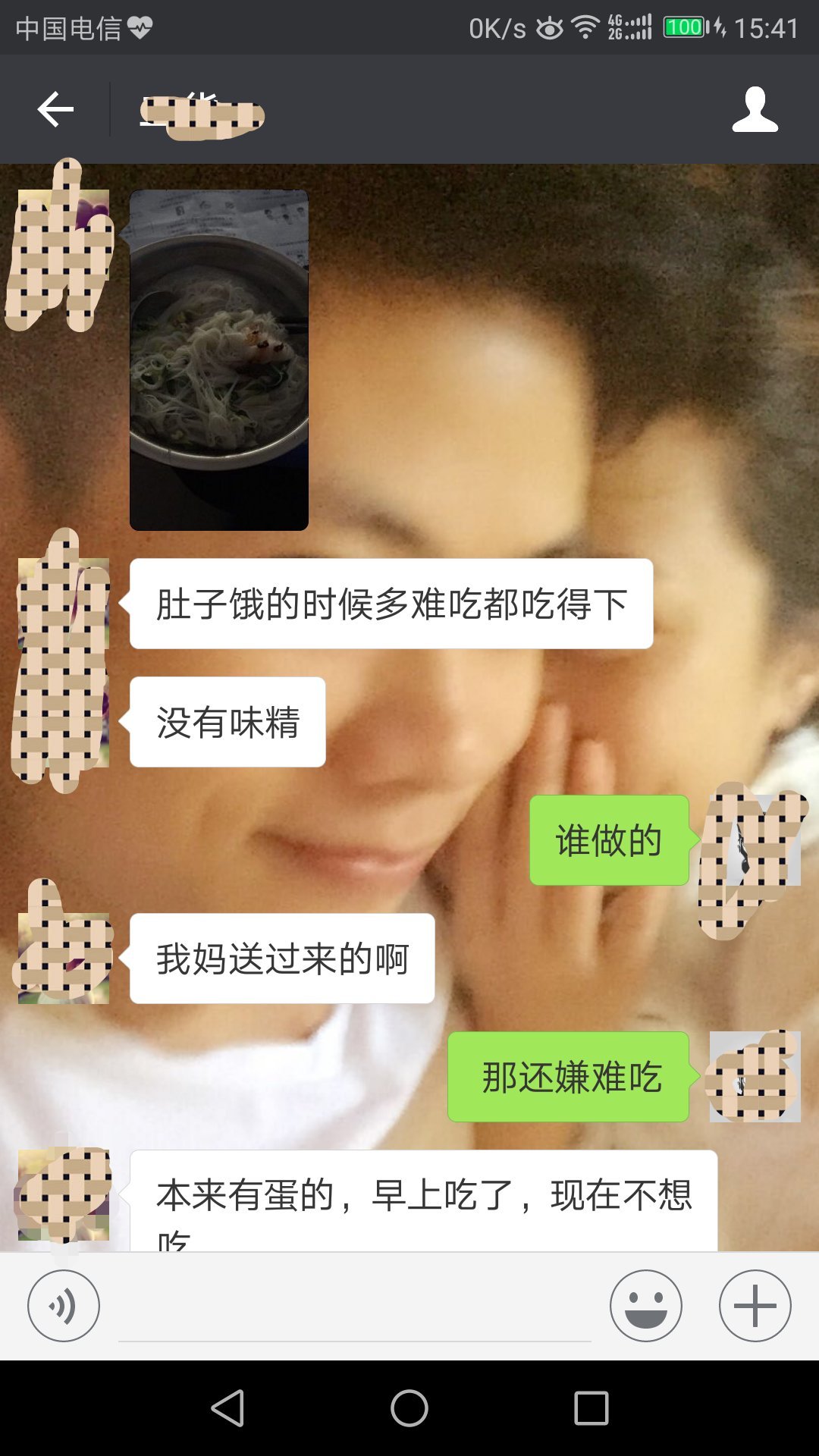Go back to the chat list
The image size is (819, 1456).
(x=55, y=110)
